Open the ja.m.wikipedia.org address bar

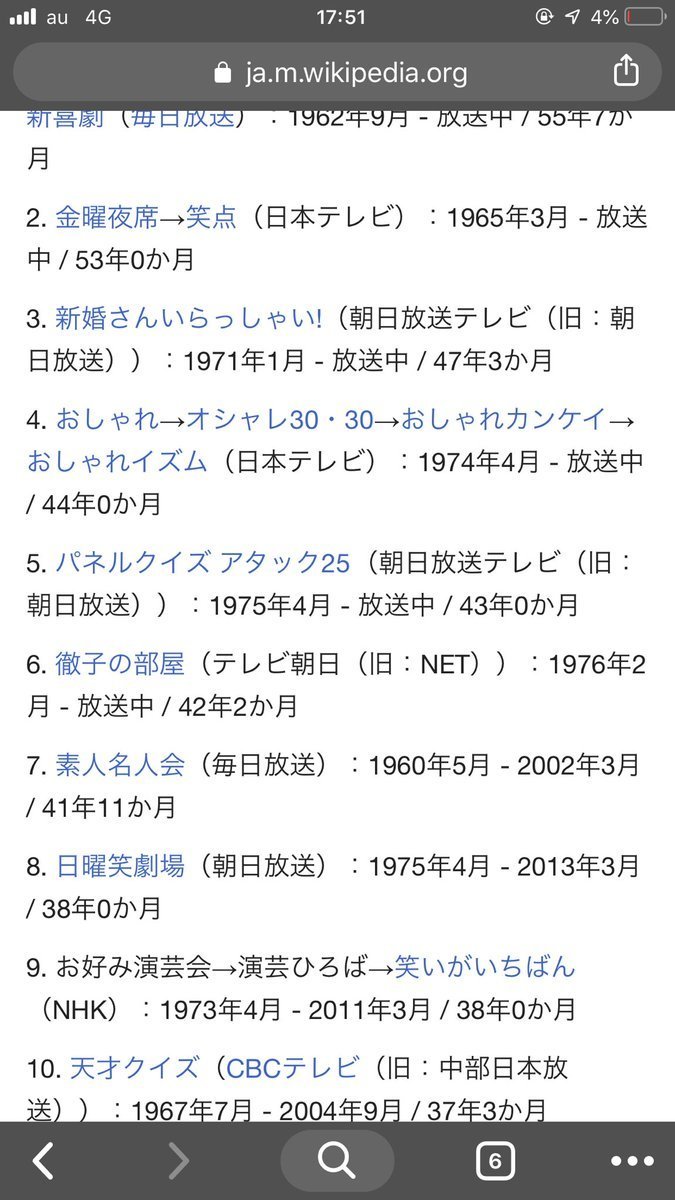coord(337,73)
